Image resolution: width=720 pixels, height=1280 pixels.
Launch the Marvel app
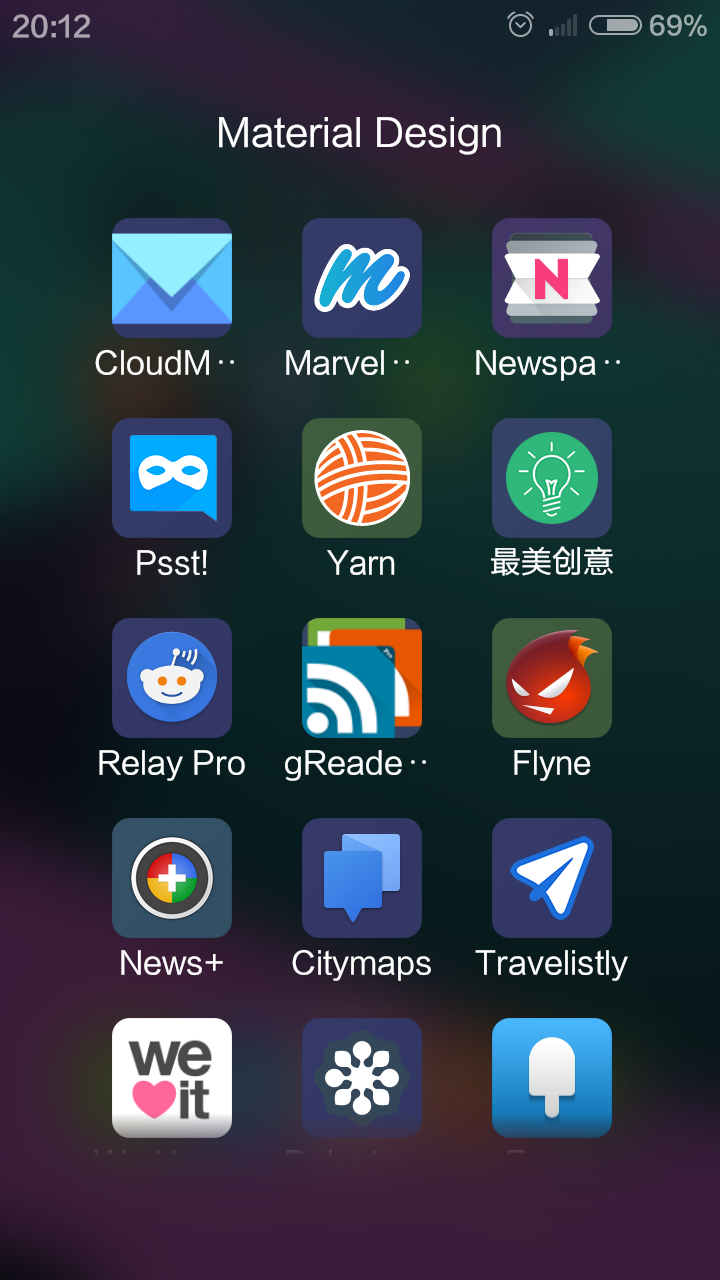(362, 278)
